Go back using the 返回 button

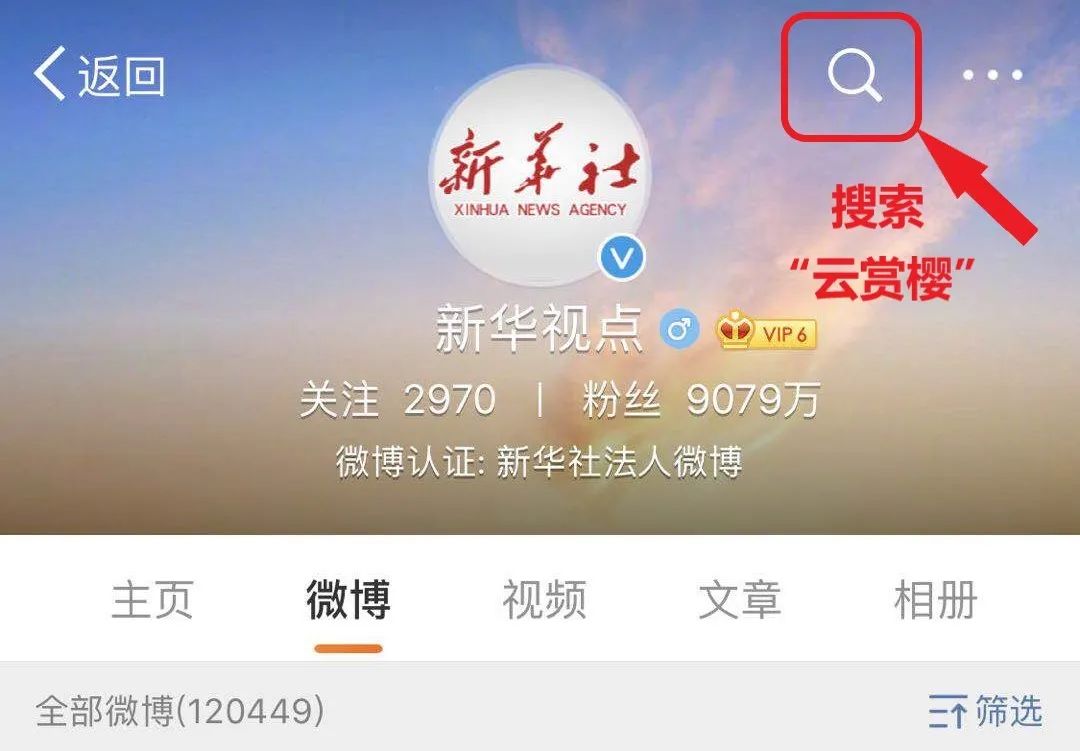(99, 77)
